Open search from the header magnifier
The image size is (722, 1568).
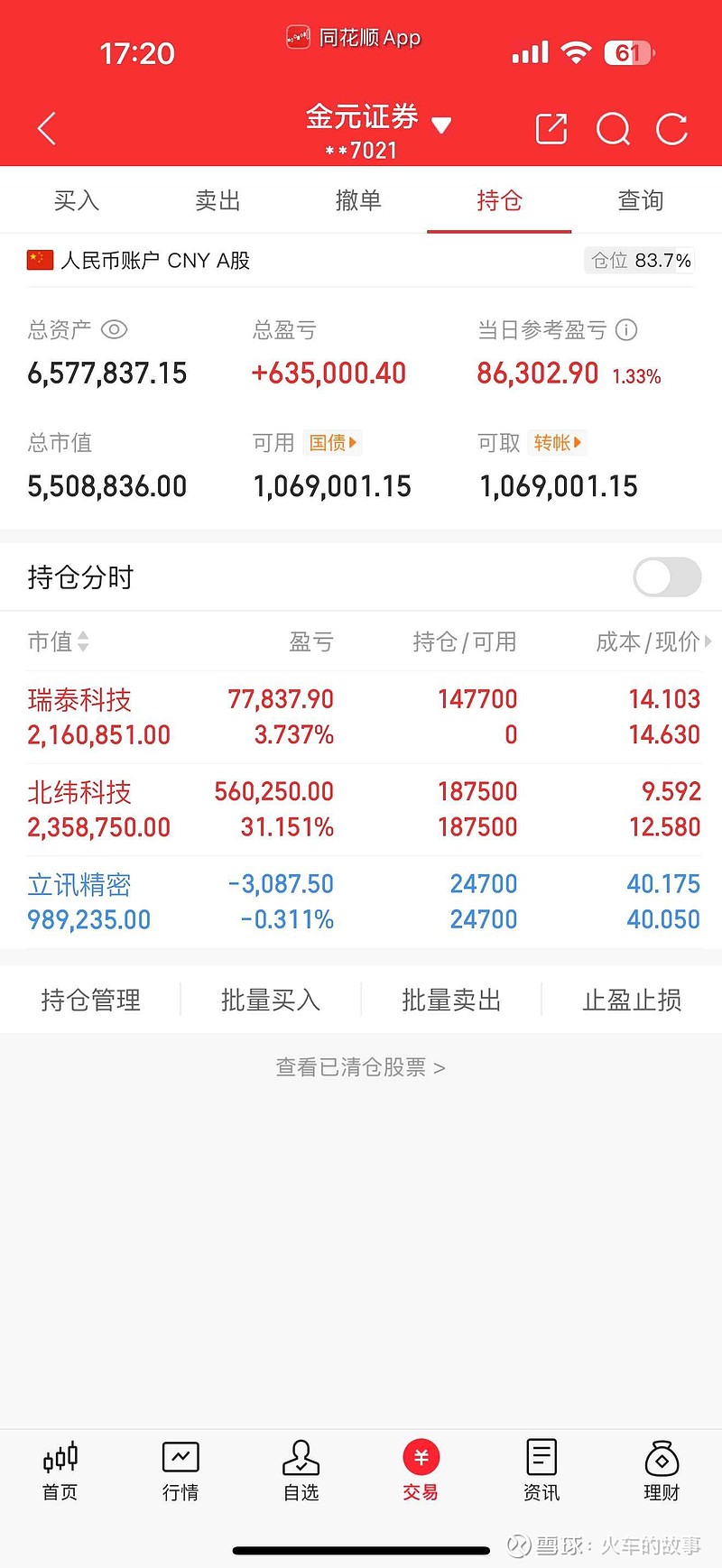point(614,129)
